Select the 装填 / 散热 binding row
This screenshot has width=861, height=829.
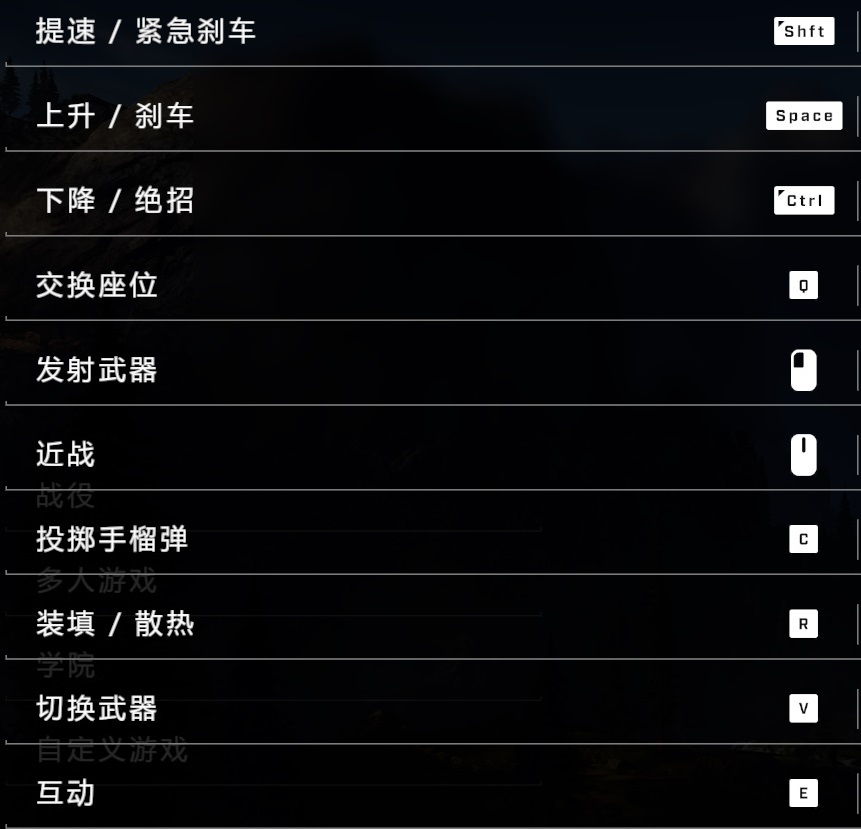[x=430, y=624]
